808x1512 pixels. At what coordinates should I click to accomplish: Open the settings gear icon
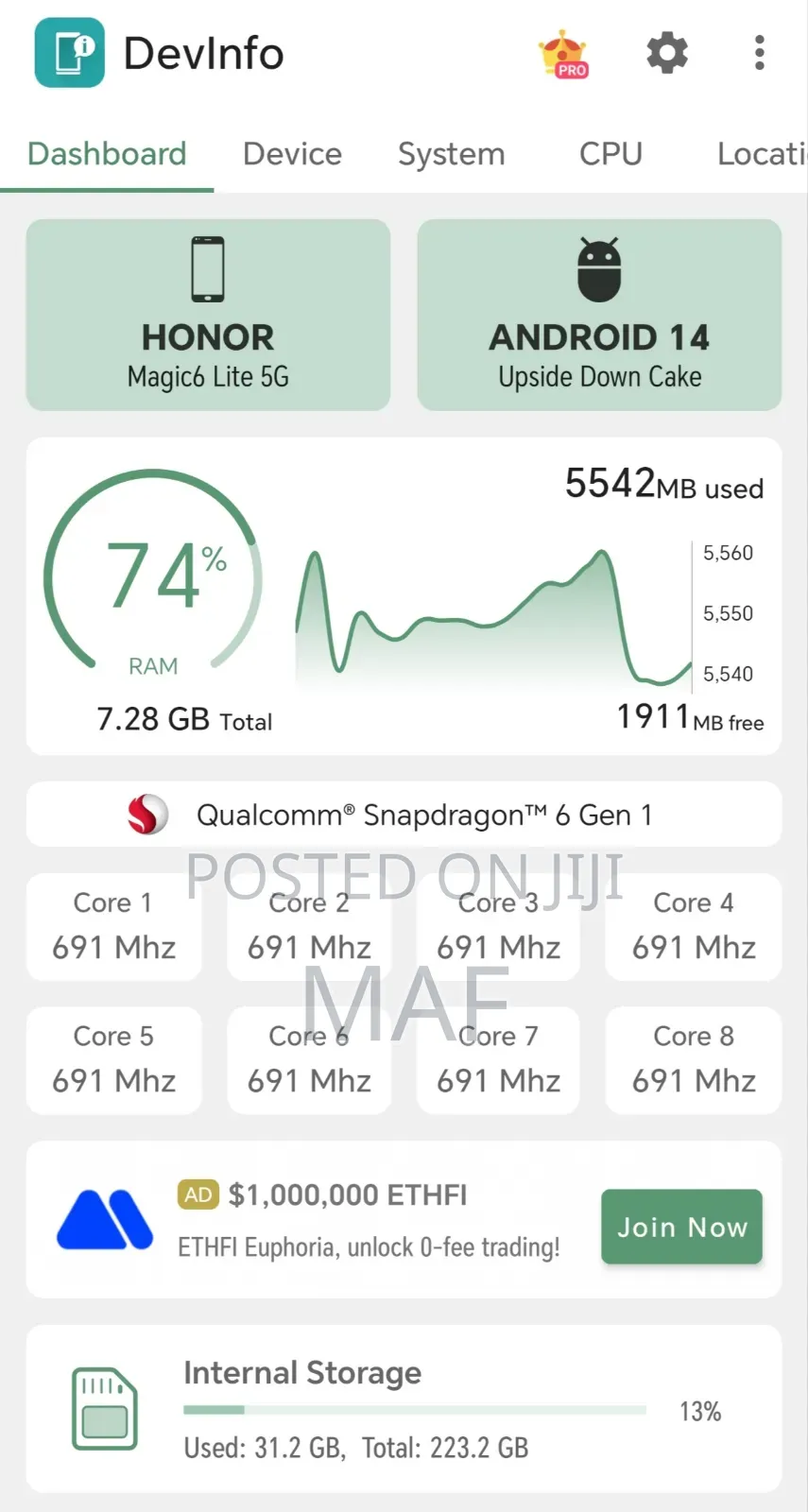tap(666, 54)
